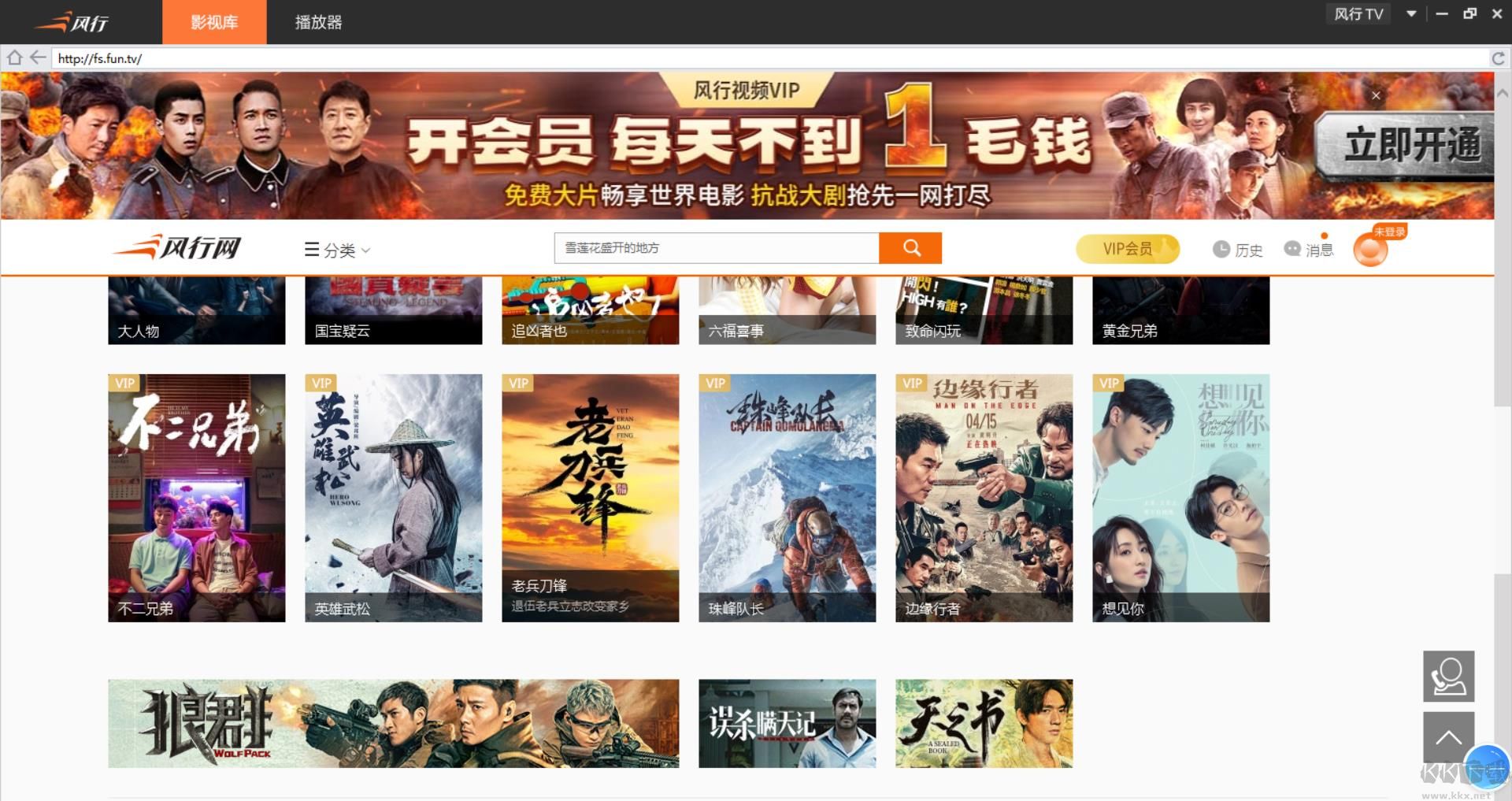
Task: Switch to the 播放器 tab
Action: click(x=318, y=22)
